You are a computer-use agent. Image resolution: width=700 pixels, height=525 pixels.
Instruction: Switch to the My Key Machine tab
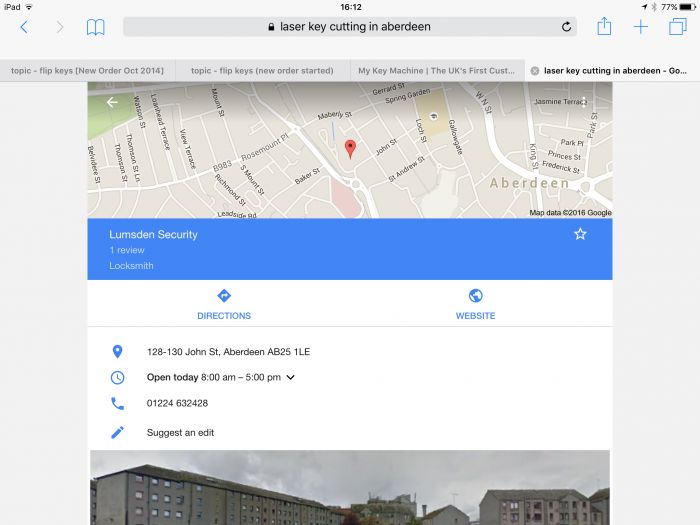[x=436, y=71]
